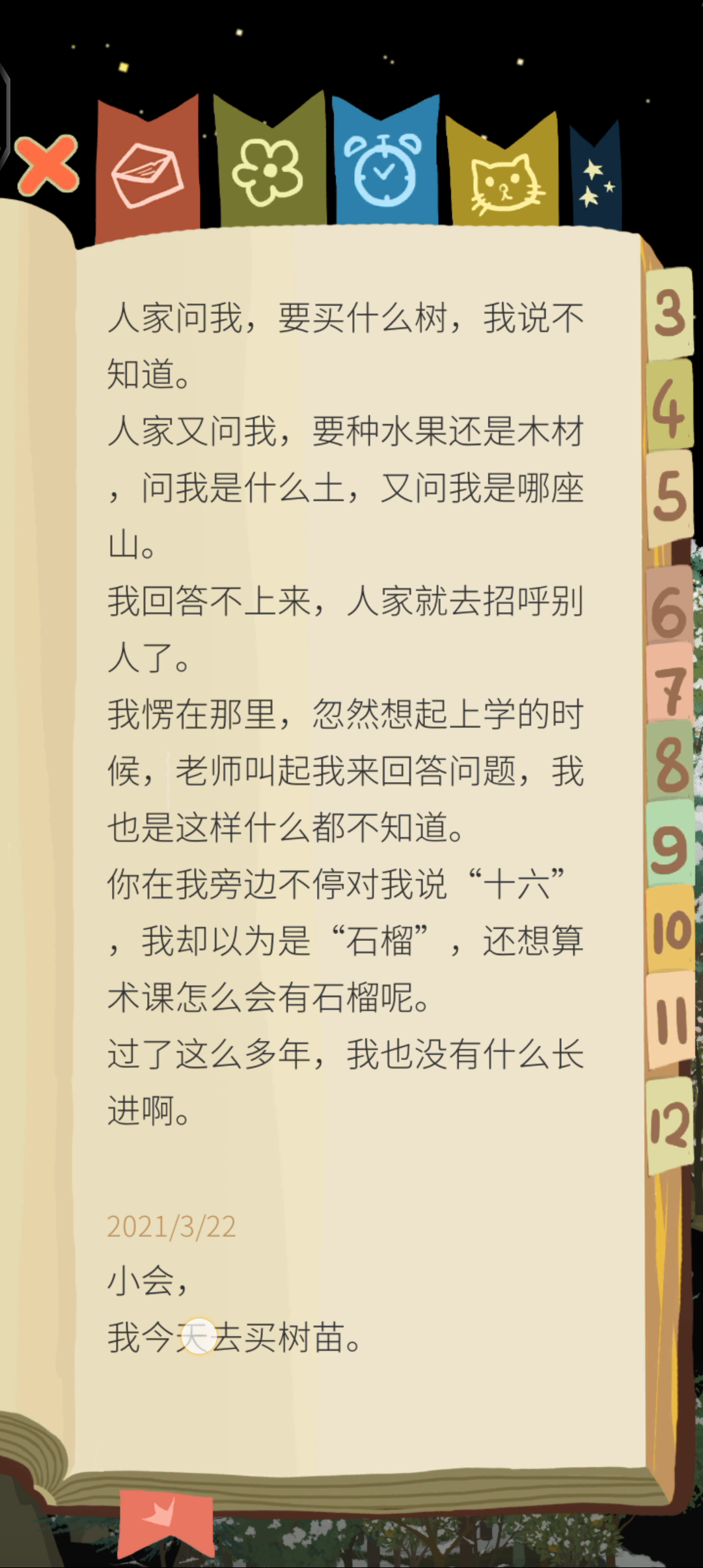This screenshot has height=1568, width=703.
Task: Jump to month tab 4
Action: (x=669, y=407)
